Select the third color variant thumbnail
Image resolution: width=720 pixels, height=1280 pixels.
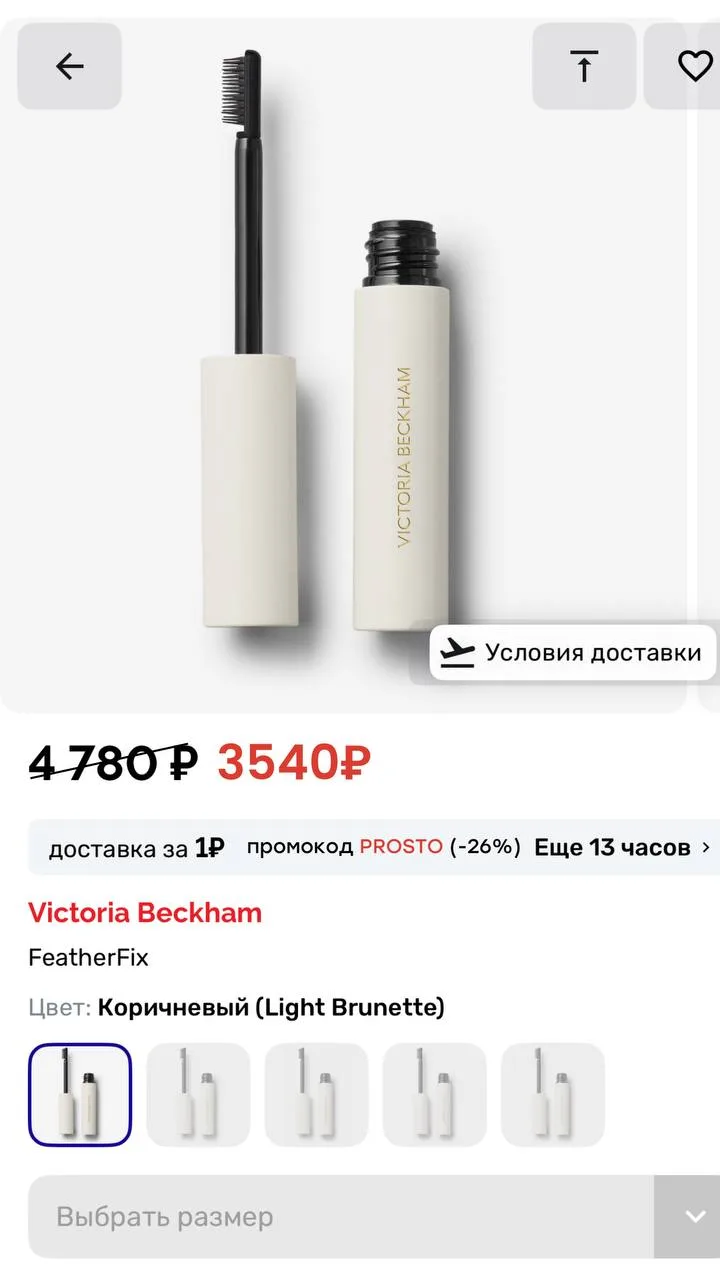click(x=316, y=1094)
